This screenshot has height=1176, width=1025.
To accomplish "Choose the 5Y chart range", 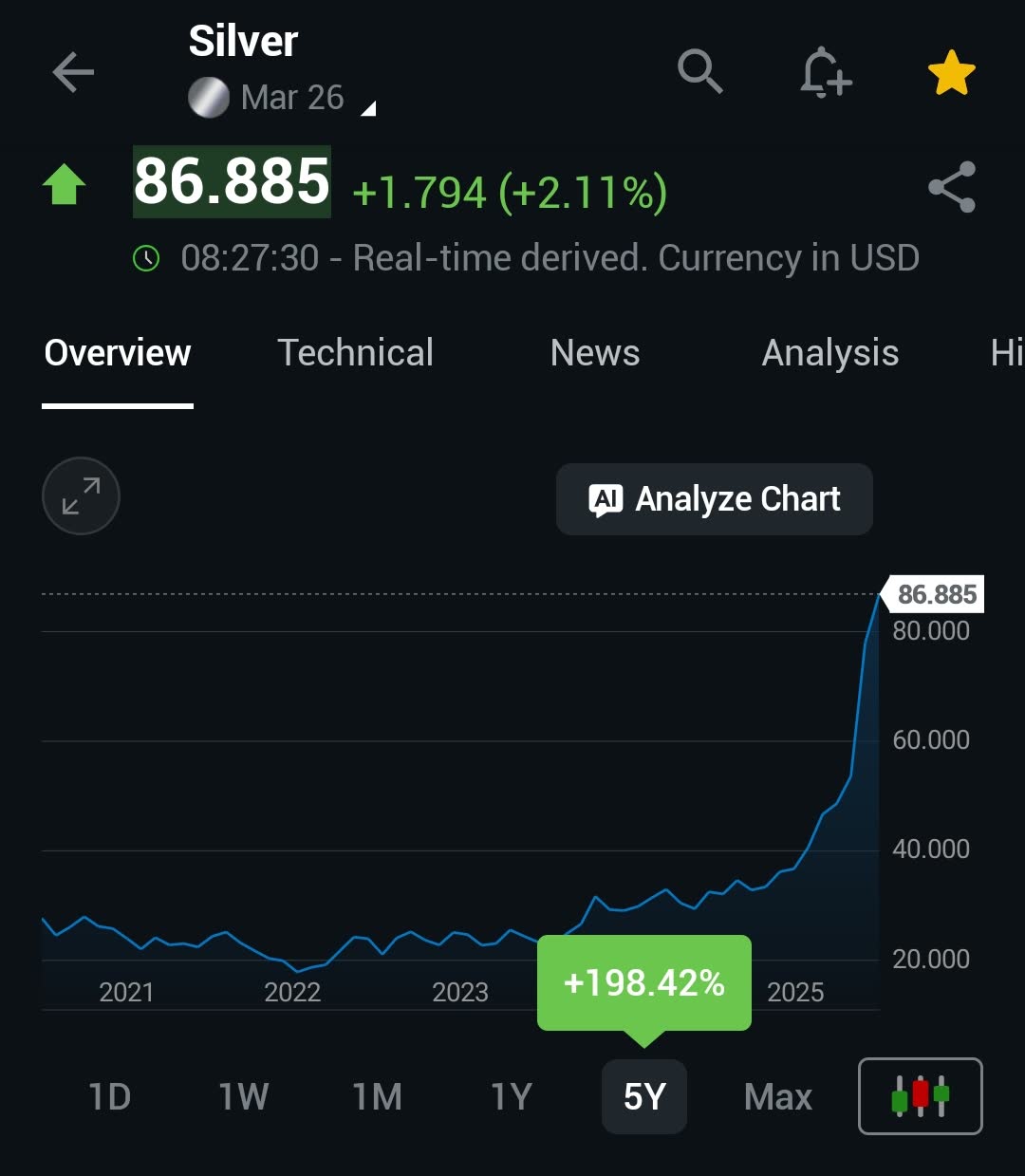I will (644, 1097).
